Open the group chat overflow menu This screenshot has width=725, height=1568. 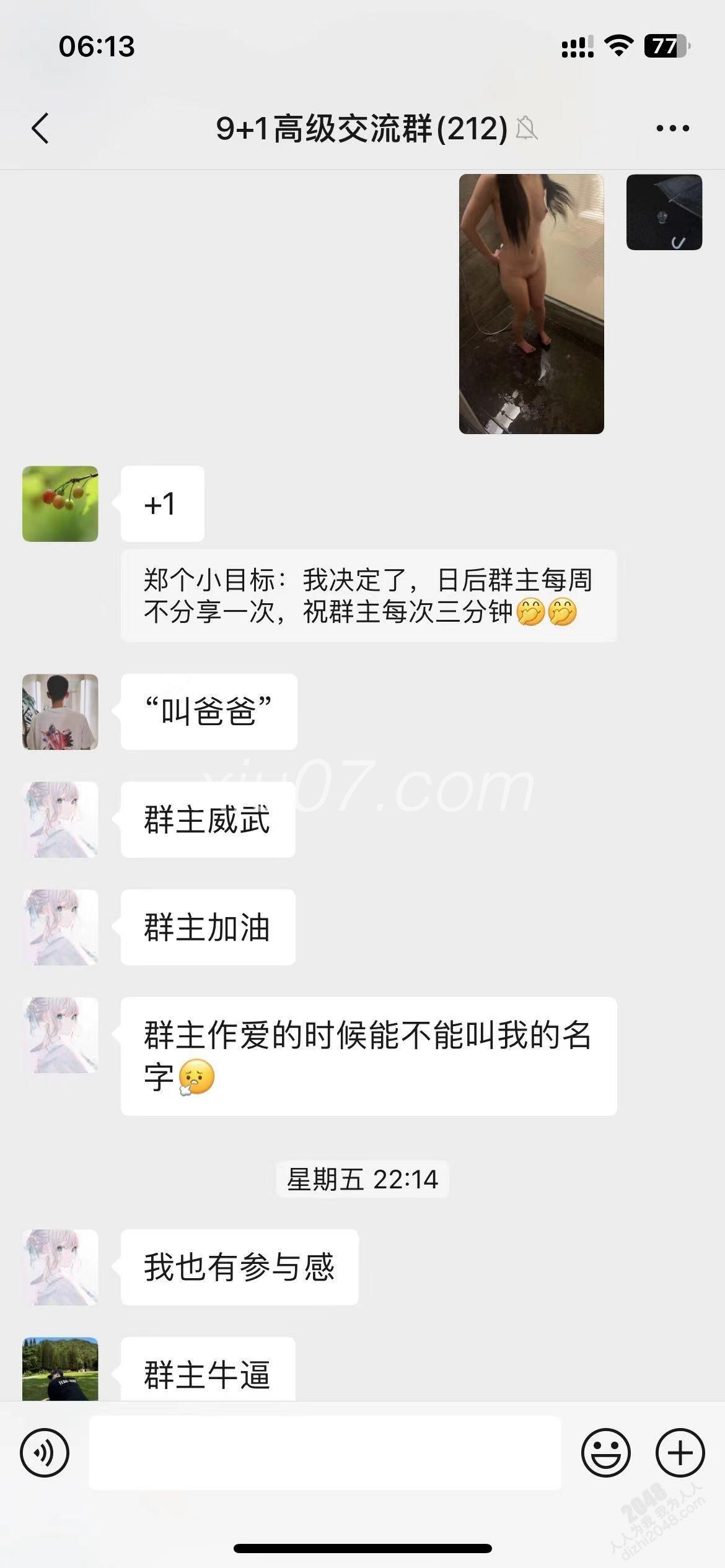tap(672, 129)
